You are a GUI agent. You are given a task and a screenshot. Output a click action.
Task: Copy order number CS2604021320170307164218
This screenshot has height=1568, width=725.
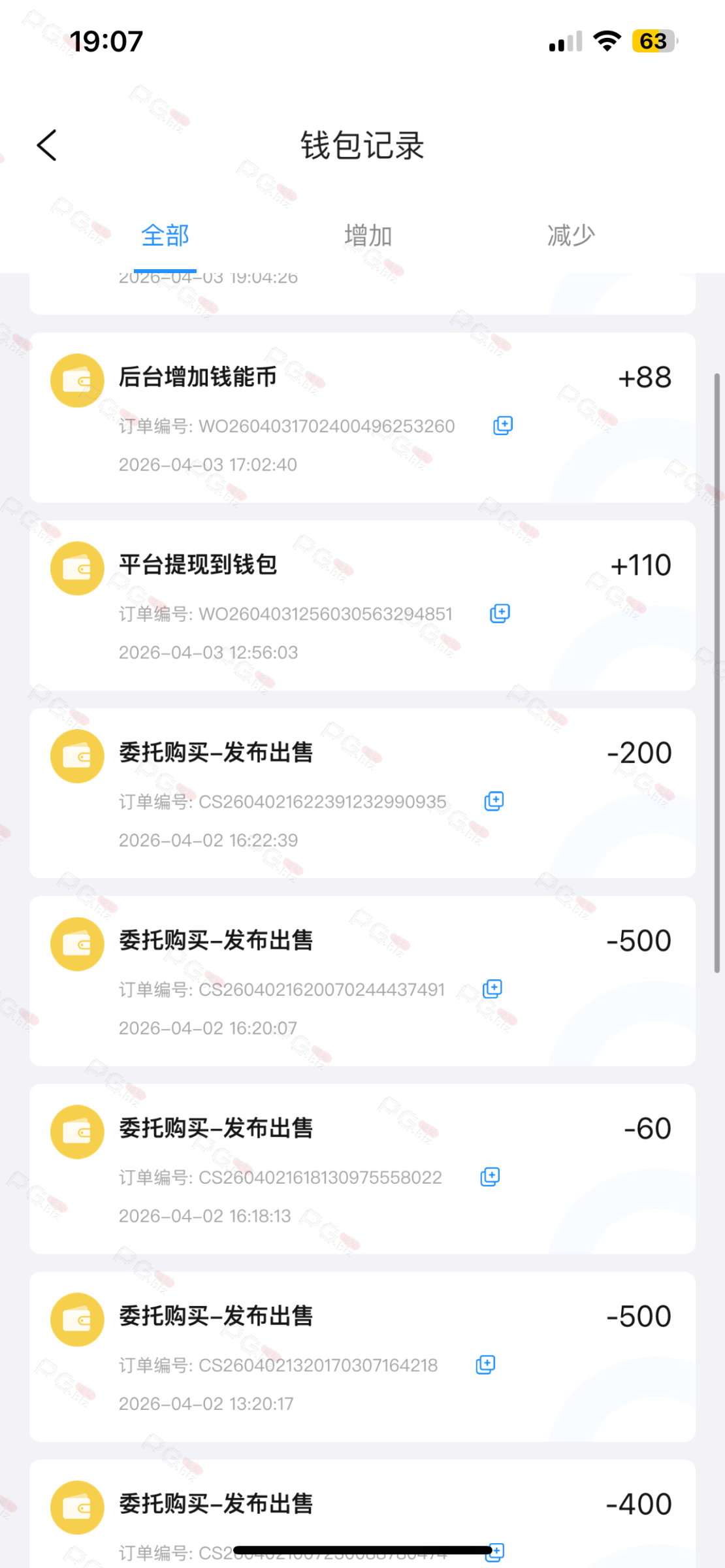[485, 1365]
